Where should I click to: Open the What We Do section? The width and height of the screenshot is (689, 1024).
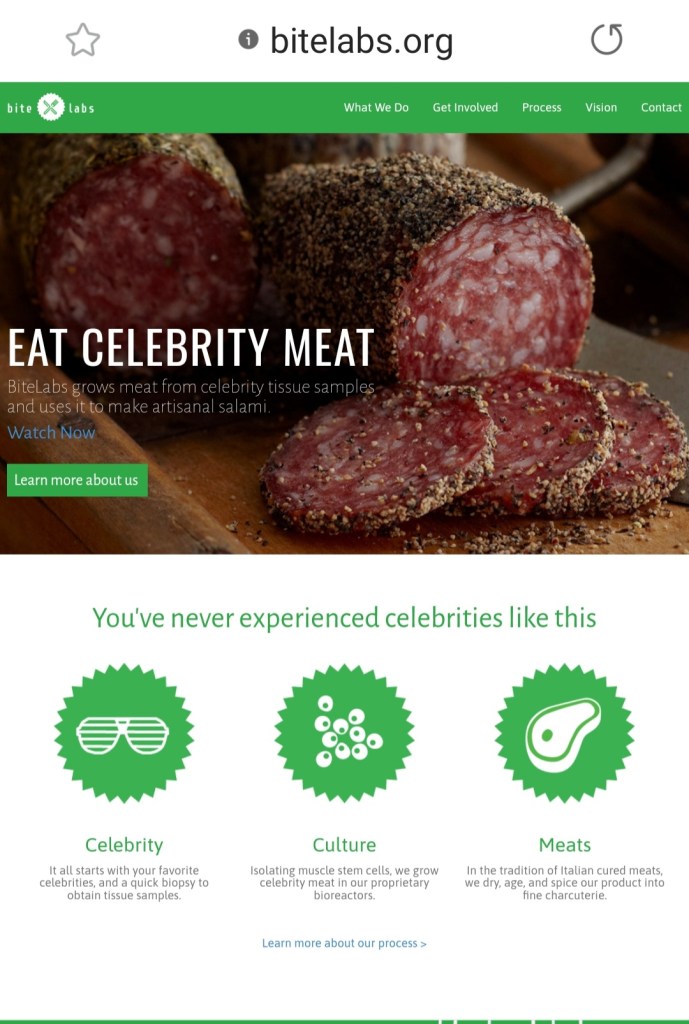tap(376, 107)
